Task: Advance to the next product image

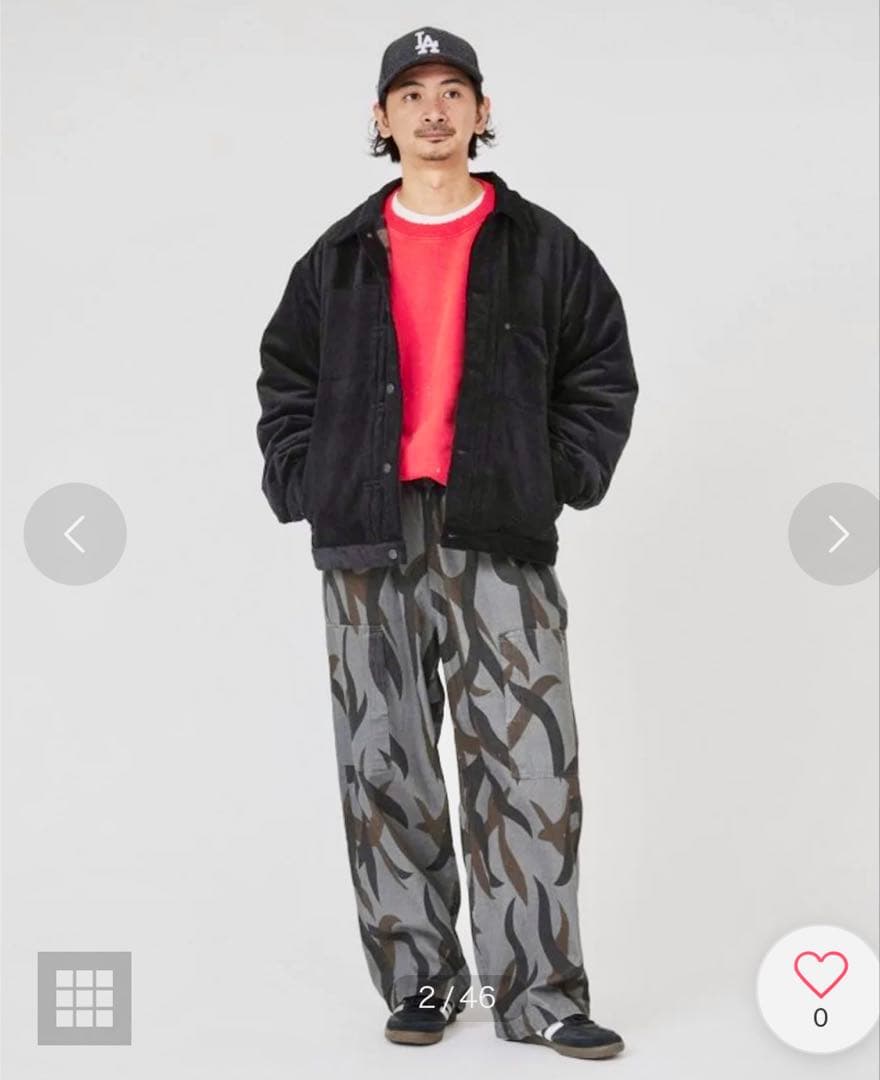Action: [x=837, y=534]
